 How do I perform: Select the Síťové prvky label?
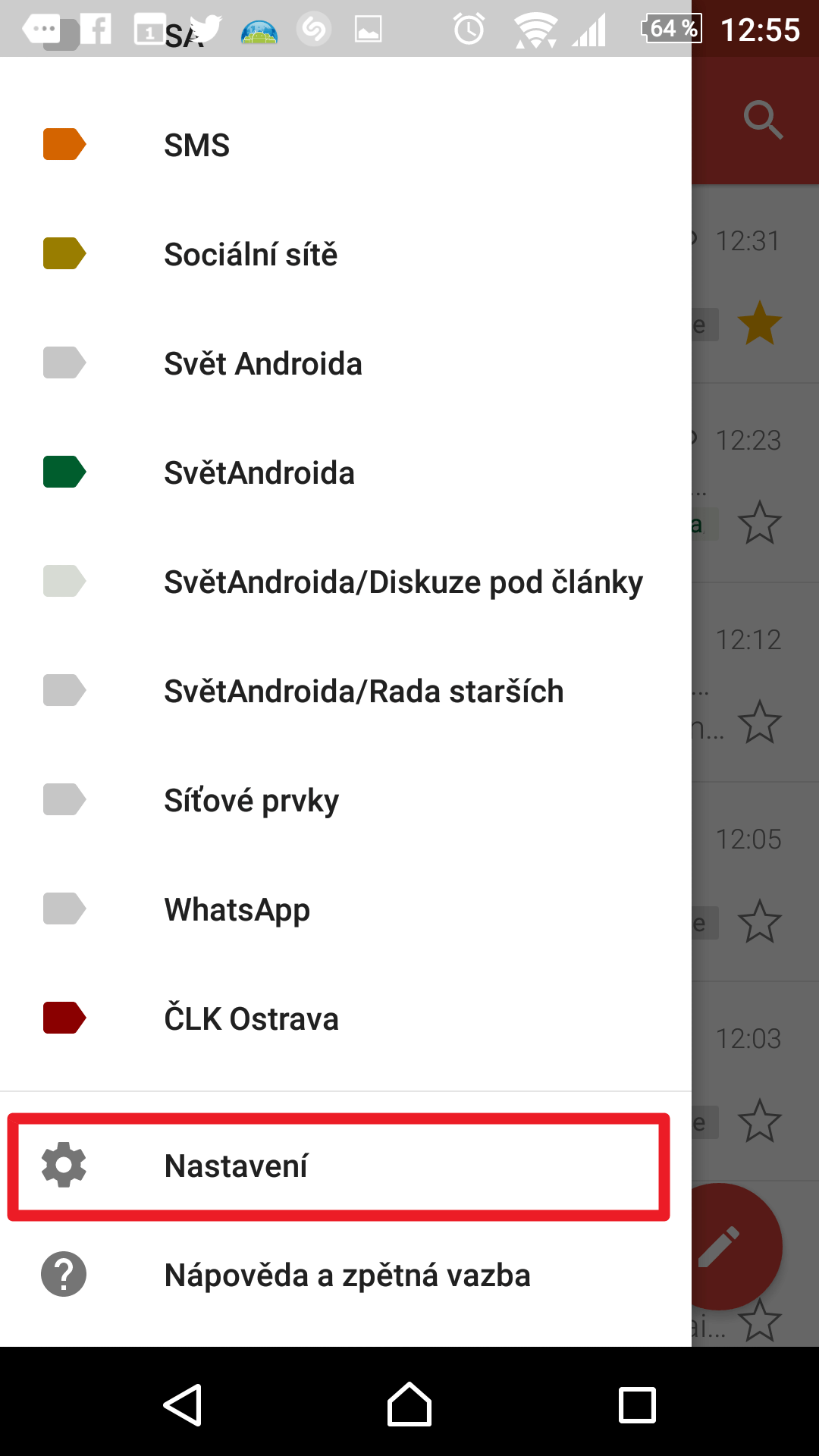click(x=346, y=800)
